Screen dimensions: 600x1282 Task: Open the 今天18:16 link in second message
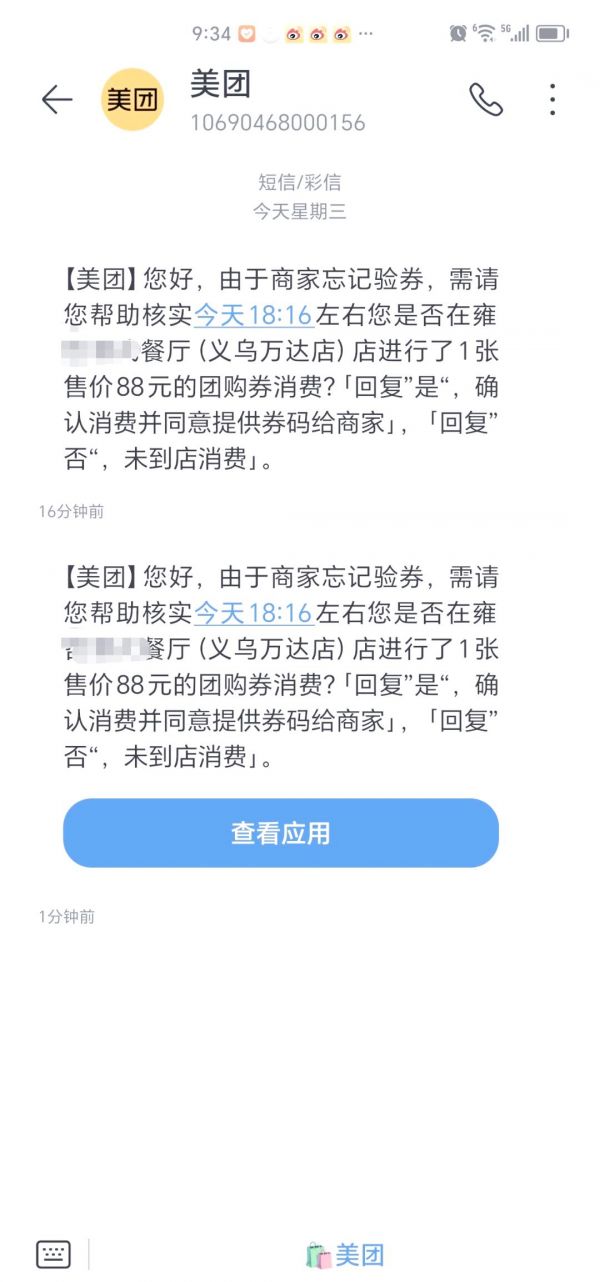253,612
